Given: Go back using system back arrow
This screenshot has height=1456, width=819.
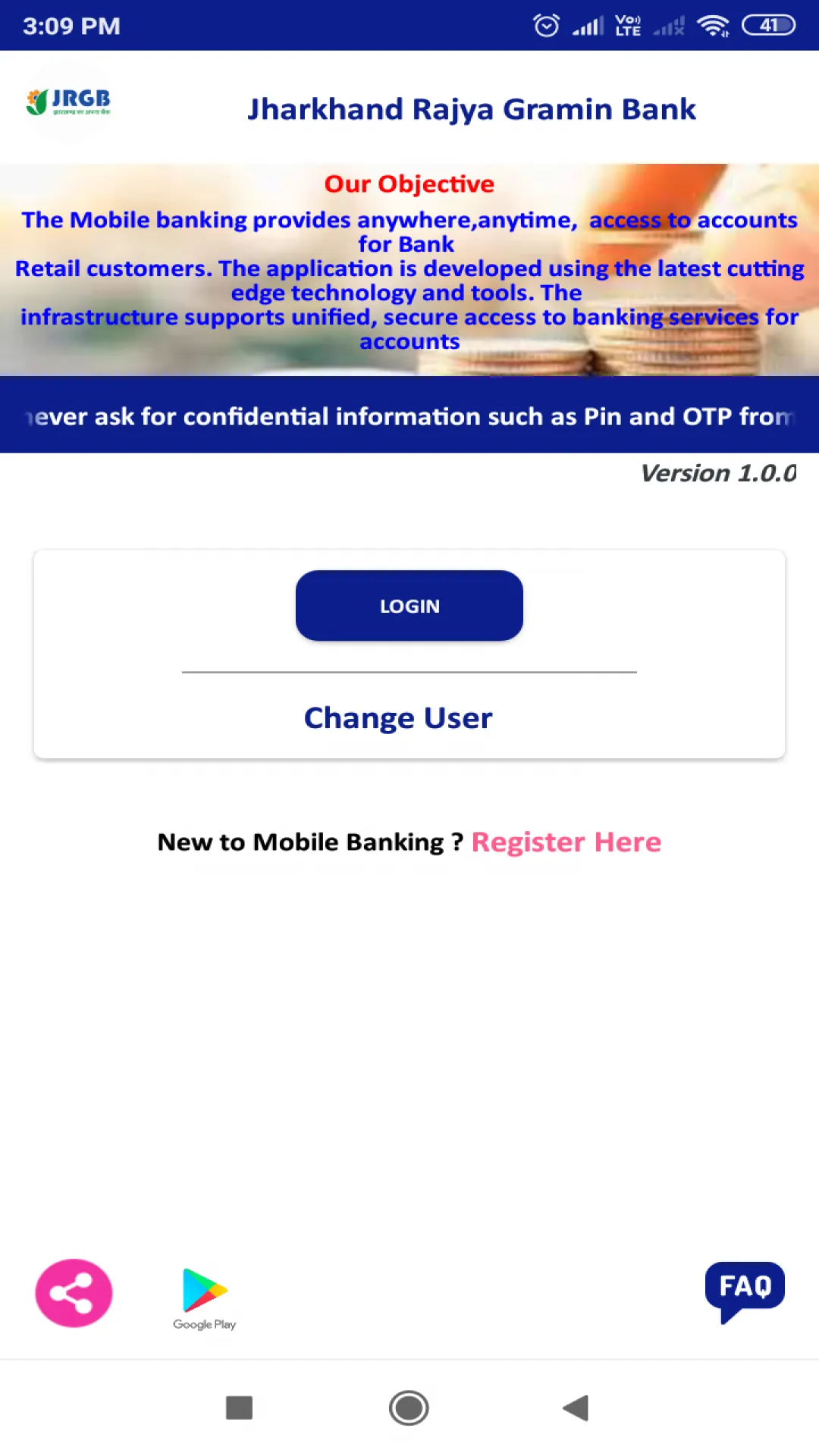Looking at the screenshot, I should point(576,1408).
